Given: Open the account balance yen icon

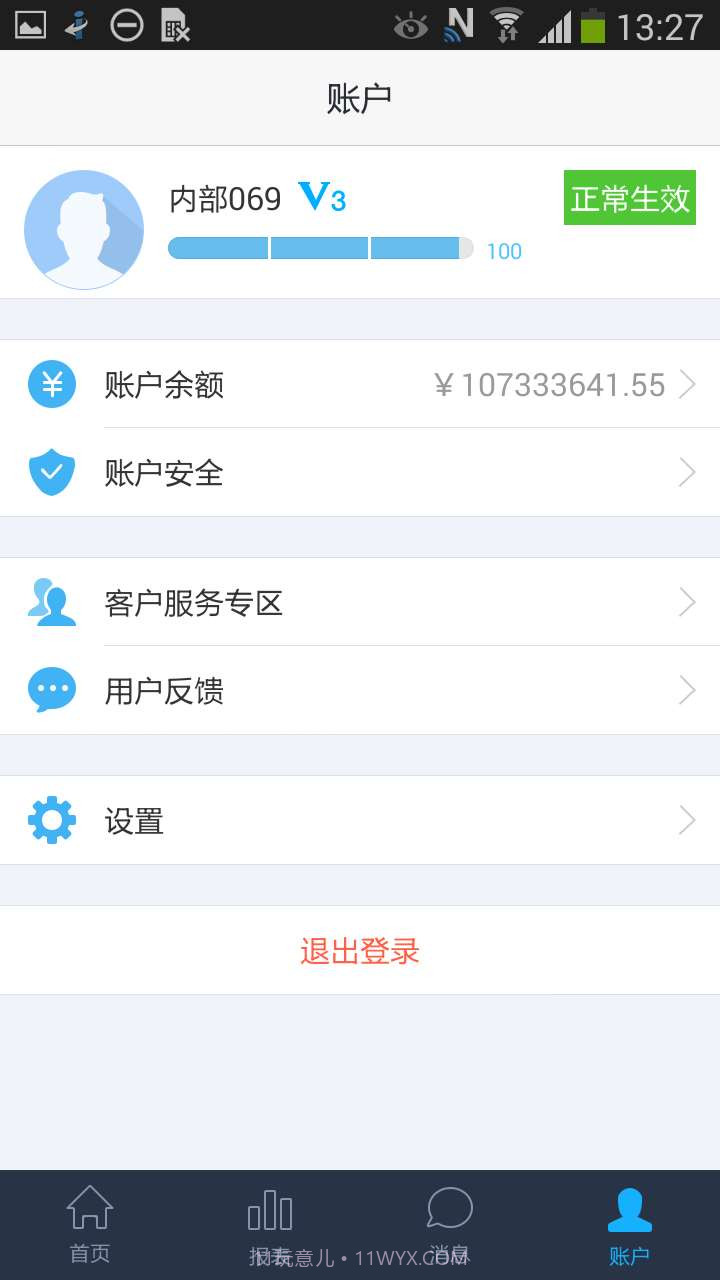Looking at the screenshot, I should [51, 384].
